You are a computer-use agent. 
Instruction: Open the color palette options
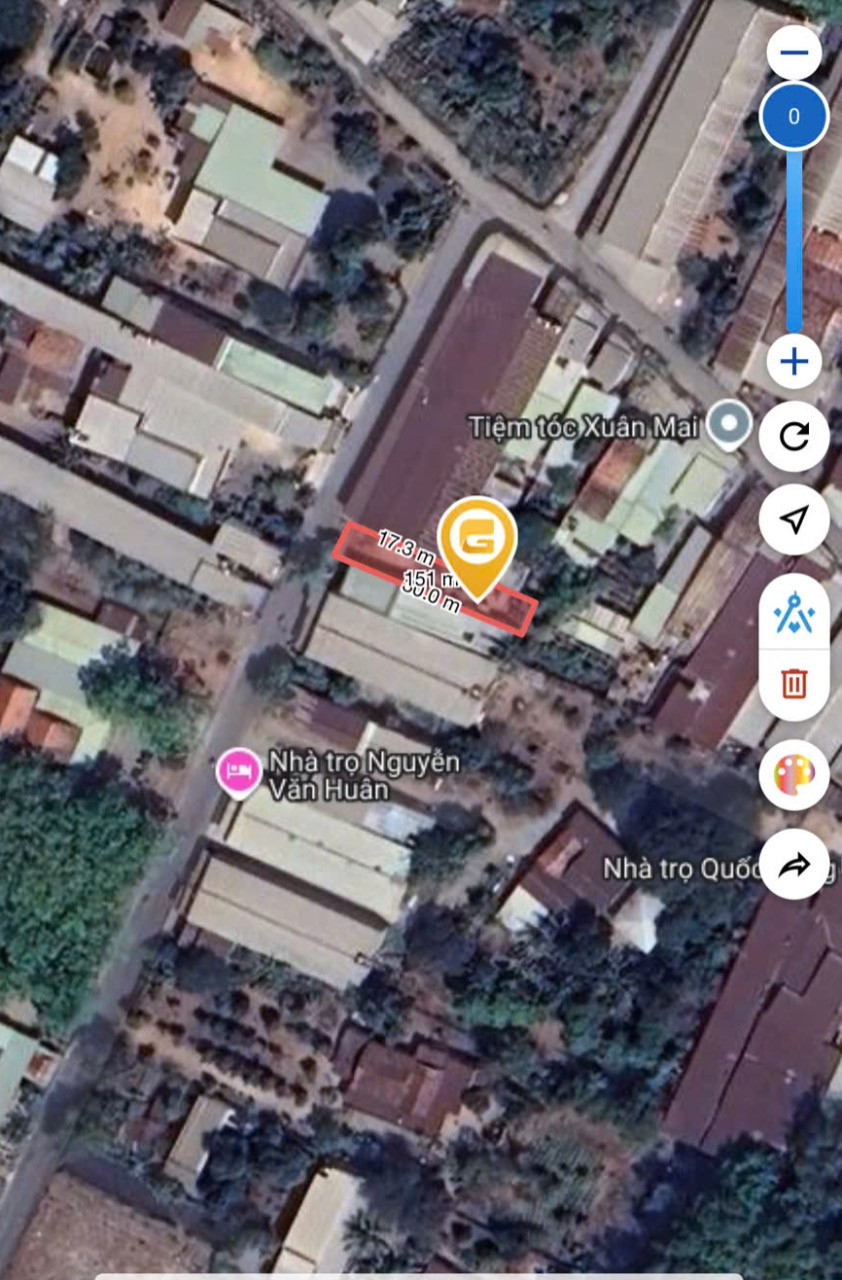coord(794,774)
